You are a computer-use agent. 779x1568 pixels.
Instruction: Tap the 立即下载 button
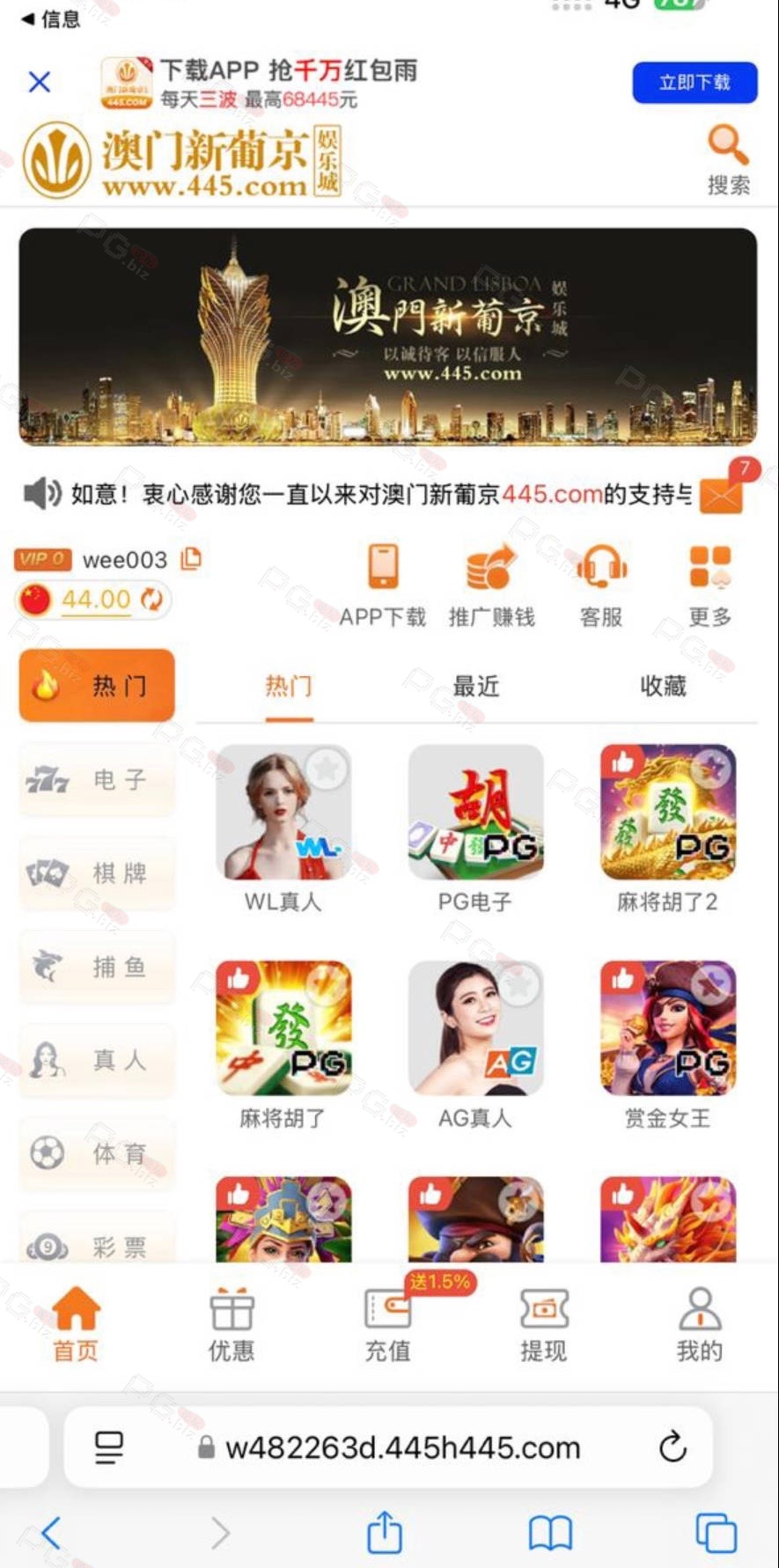pos(694,83)
